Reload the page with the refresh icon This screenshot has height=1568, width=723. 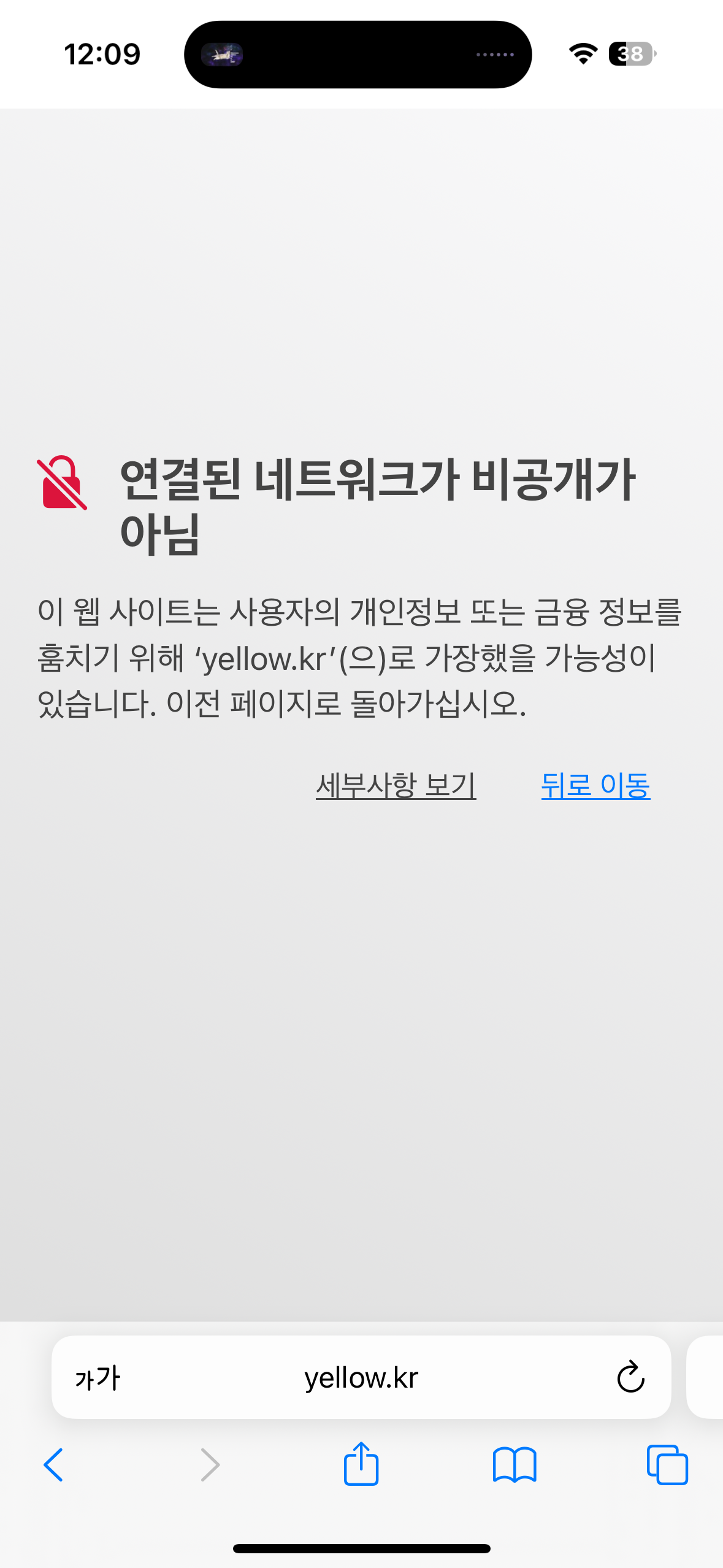(x=630, y=1378)
